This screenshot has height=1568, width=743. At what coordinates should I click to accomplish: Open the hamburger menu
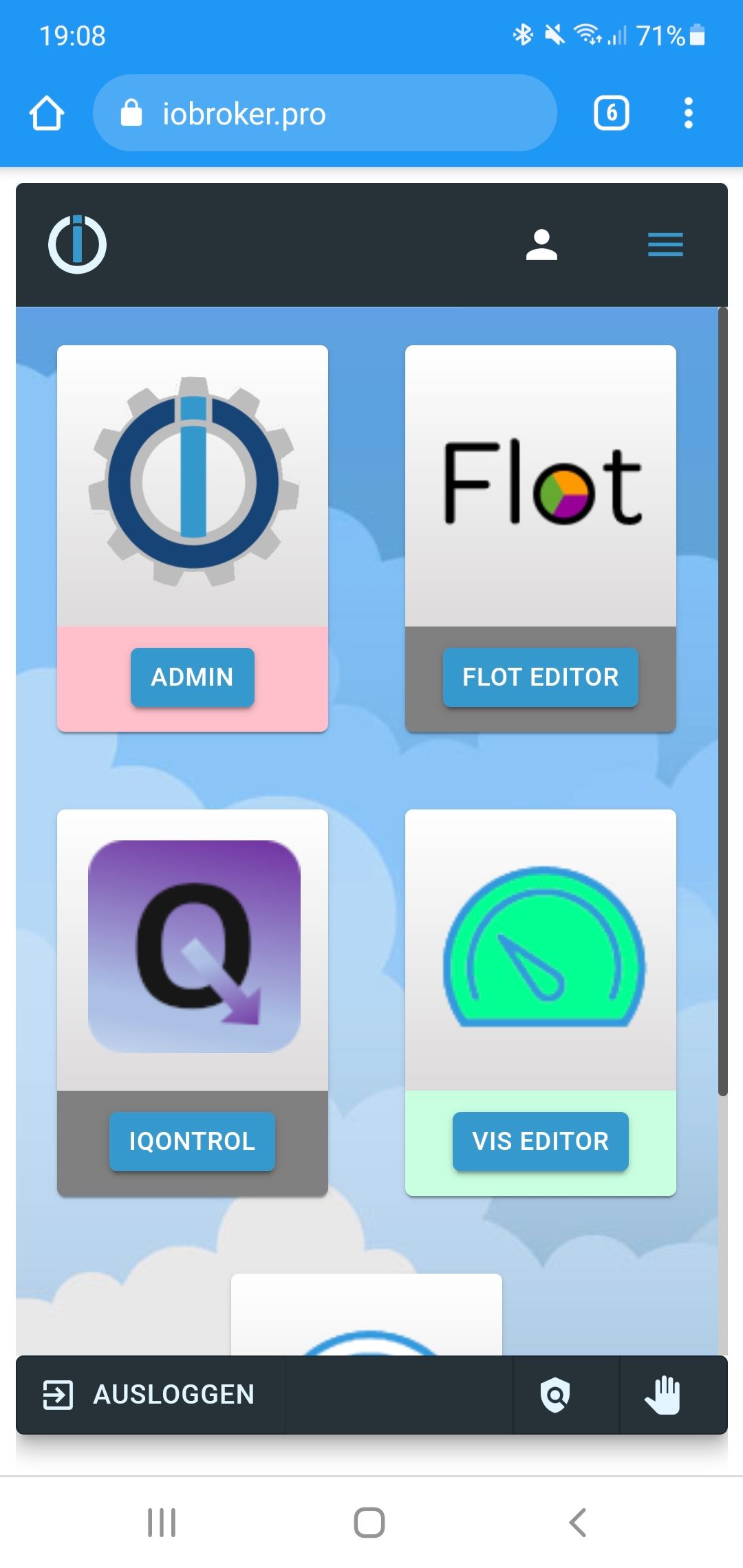[x=665, y=245]
